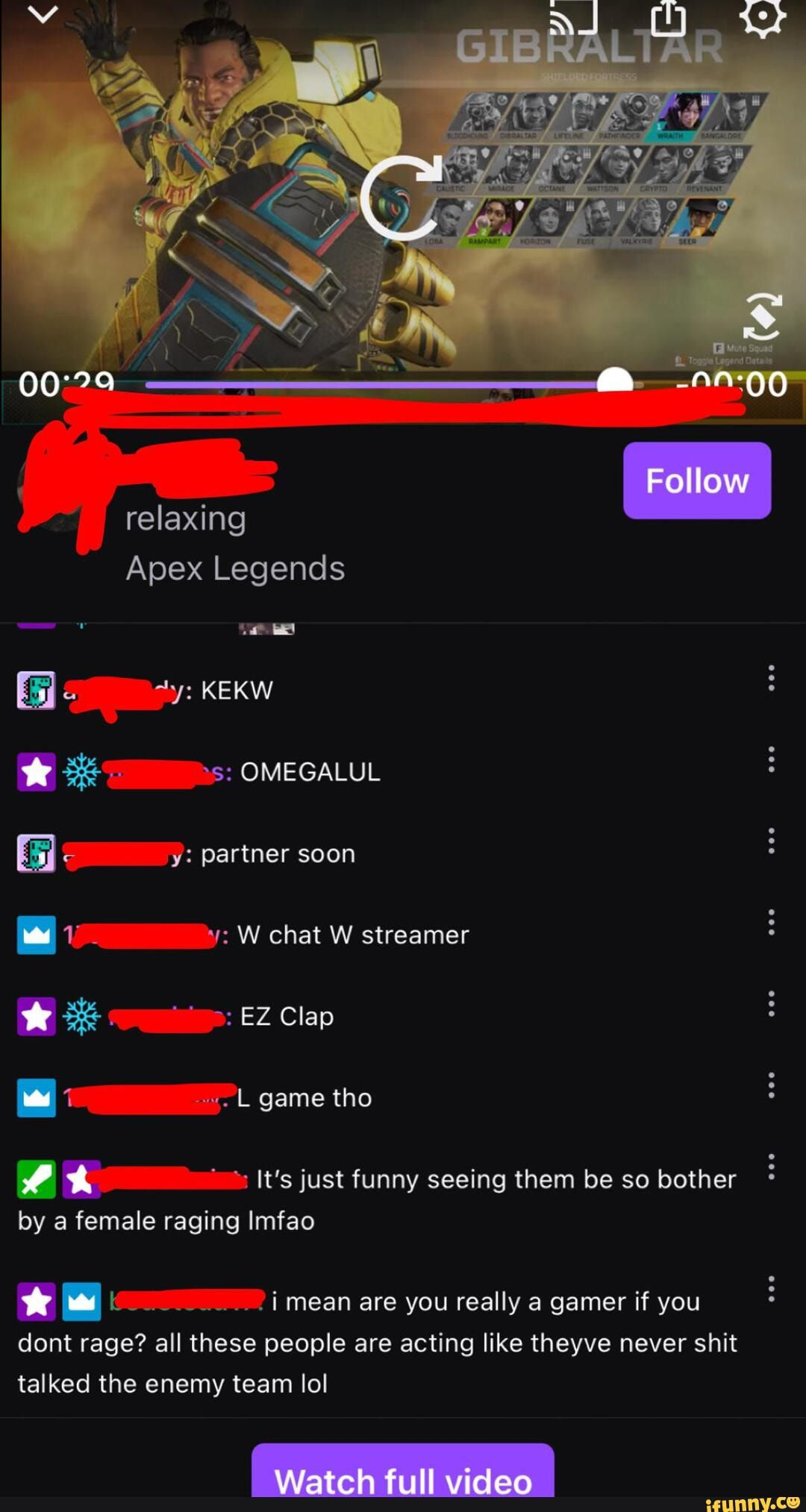This screenshot has width=806, height=1512.
Task: Open options for W chat W streamer message
Action: coord(771,922)
